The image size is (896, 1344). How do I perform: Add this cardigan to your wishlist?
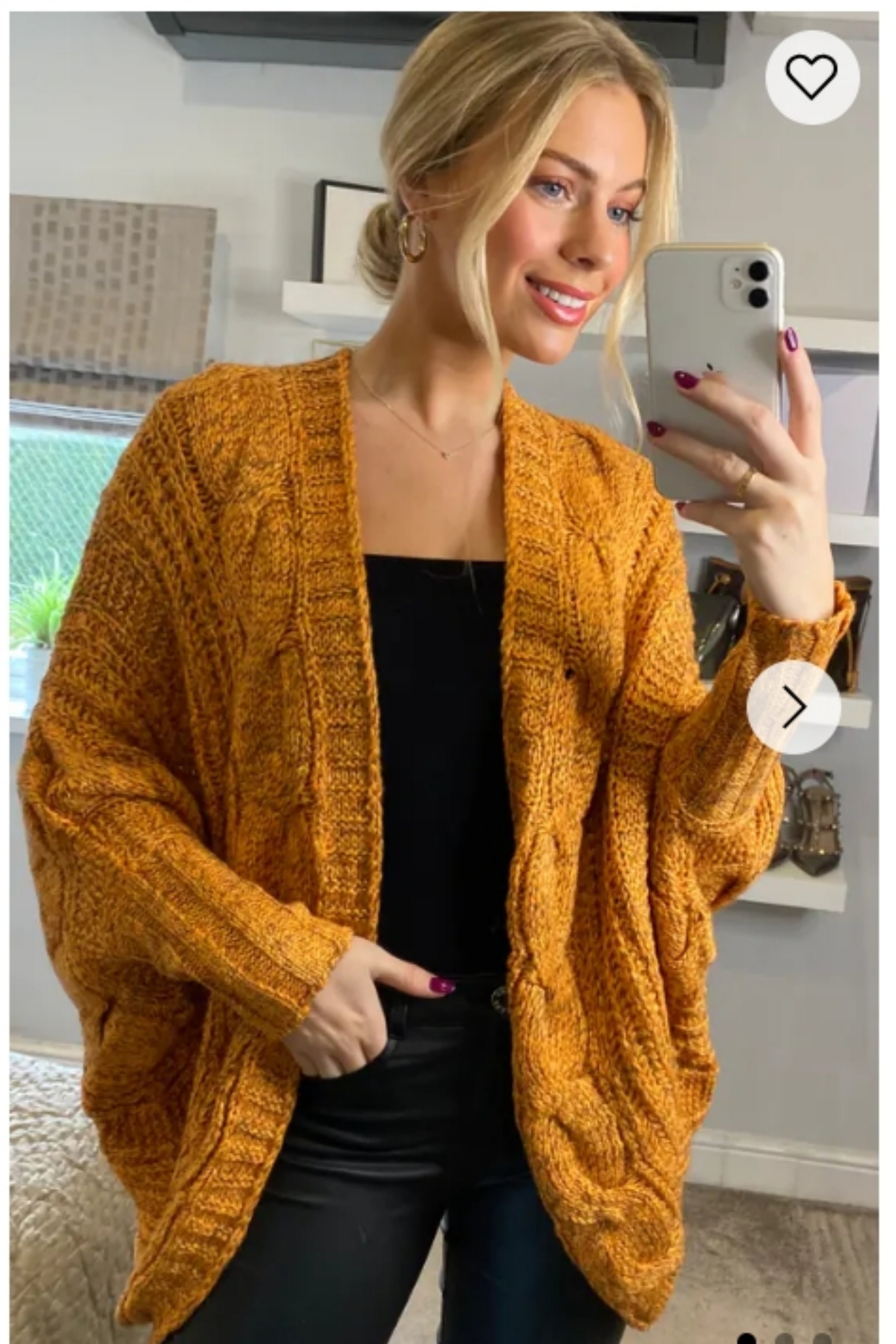(811, 77)
